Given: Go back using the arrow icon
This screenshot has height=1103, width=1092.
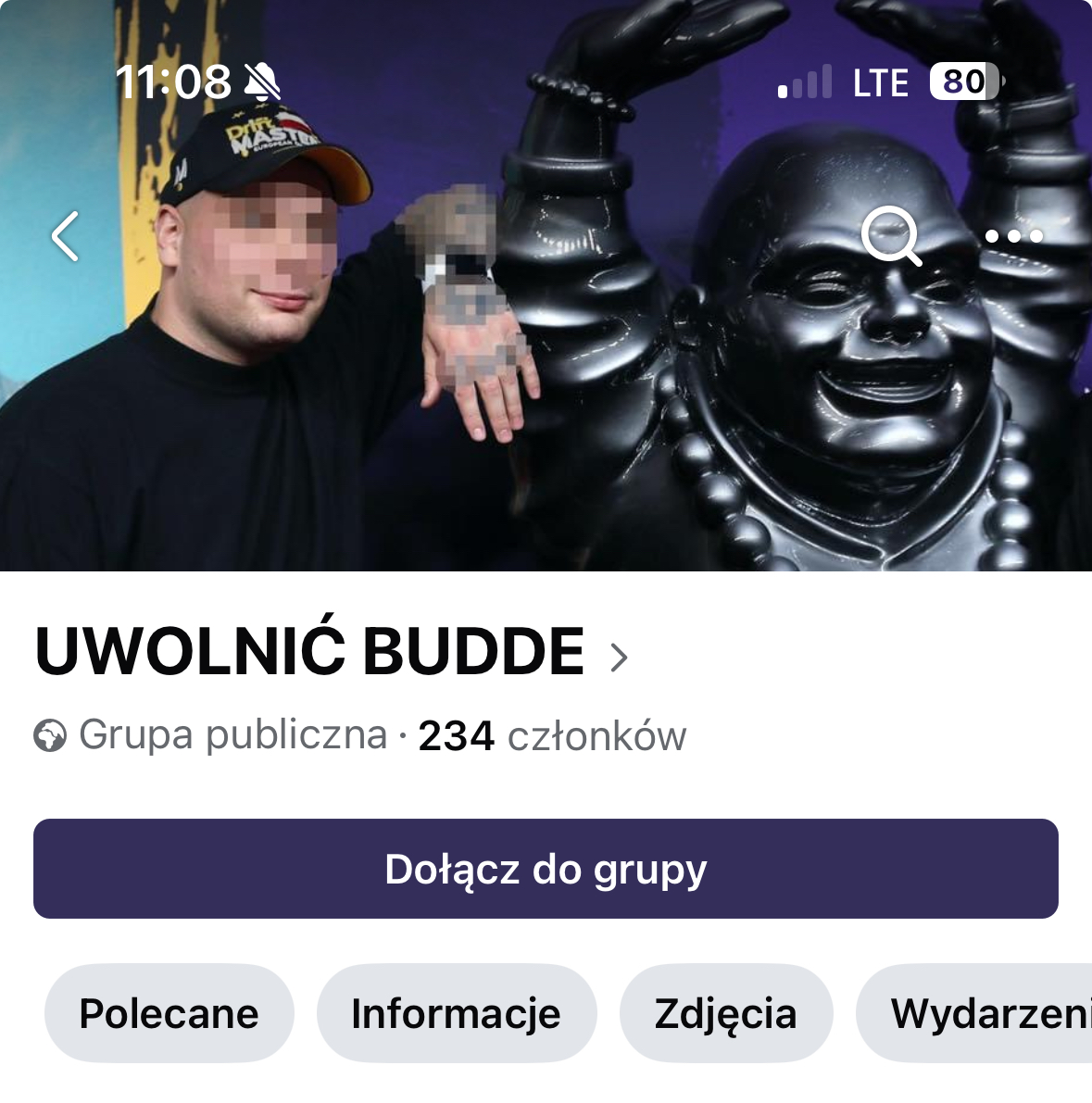Looking at the screenshot, I should click(66, 236).
